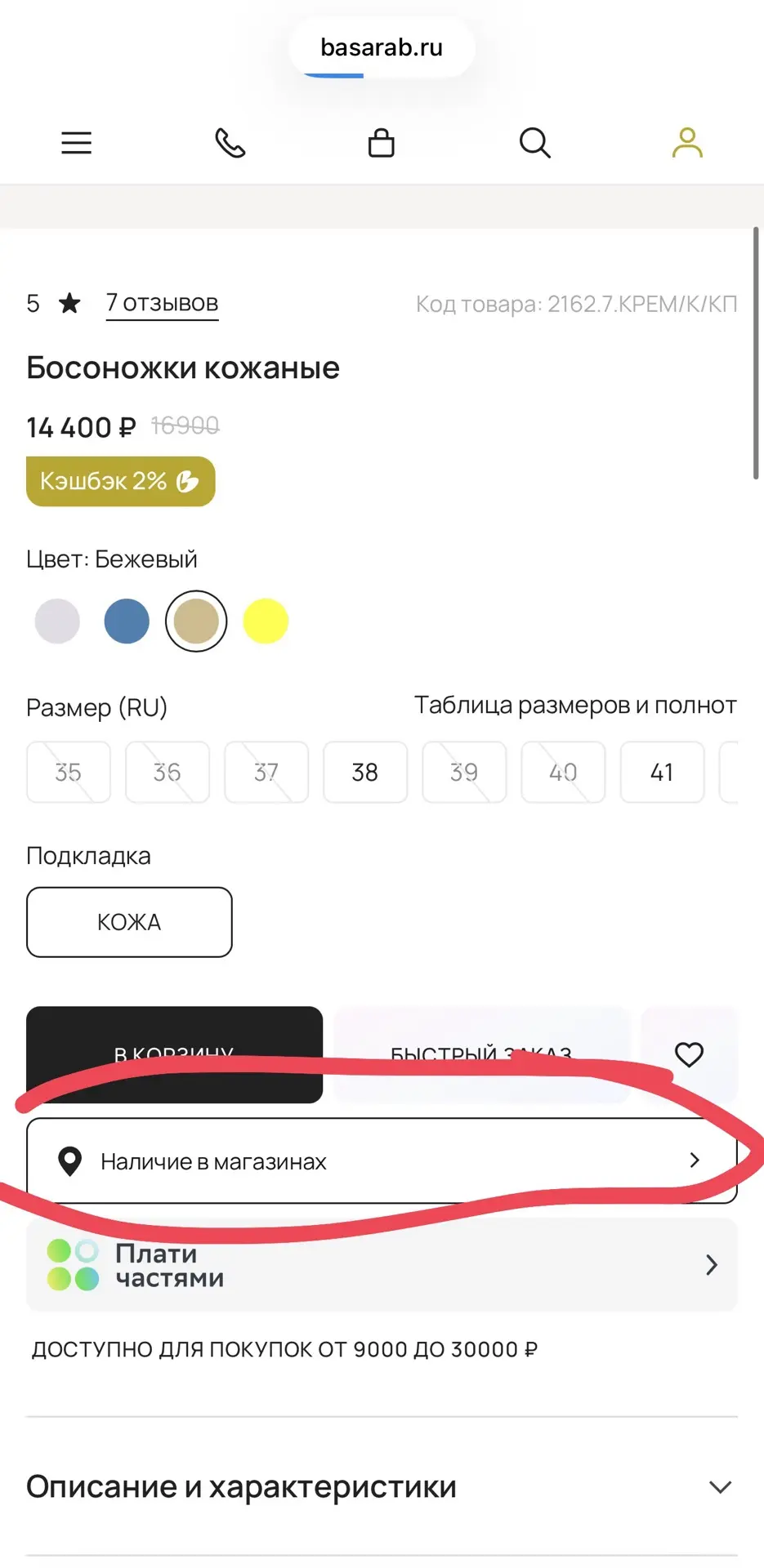Choose size 38
The width and height of the screenshot is (764, 1568).
(x=365, y=772)
